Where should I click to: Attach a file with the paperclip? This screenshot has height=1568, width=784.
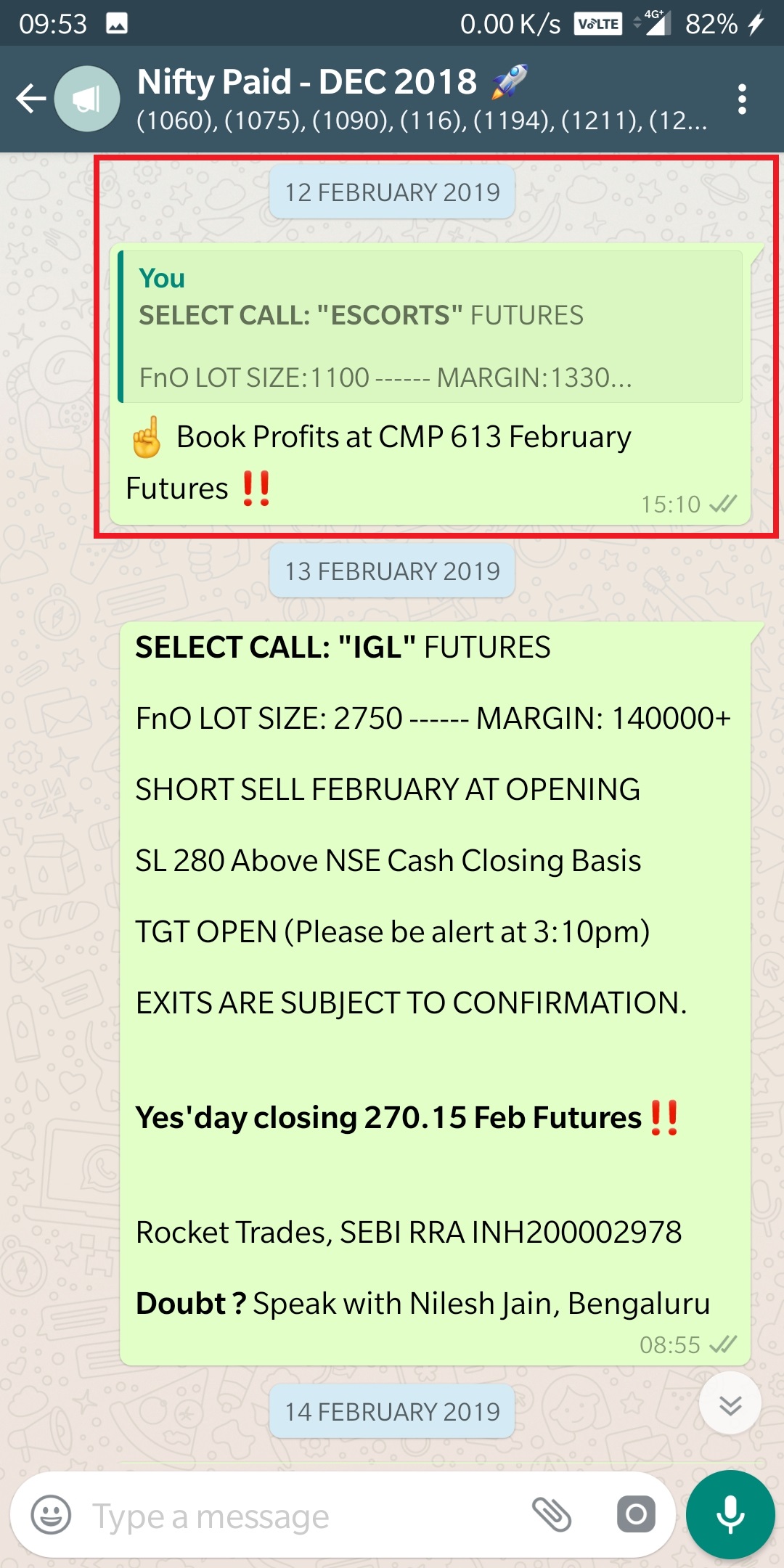tap(552, 1514)
